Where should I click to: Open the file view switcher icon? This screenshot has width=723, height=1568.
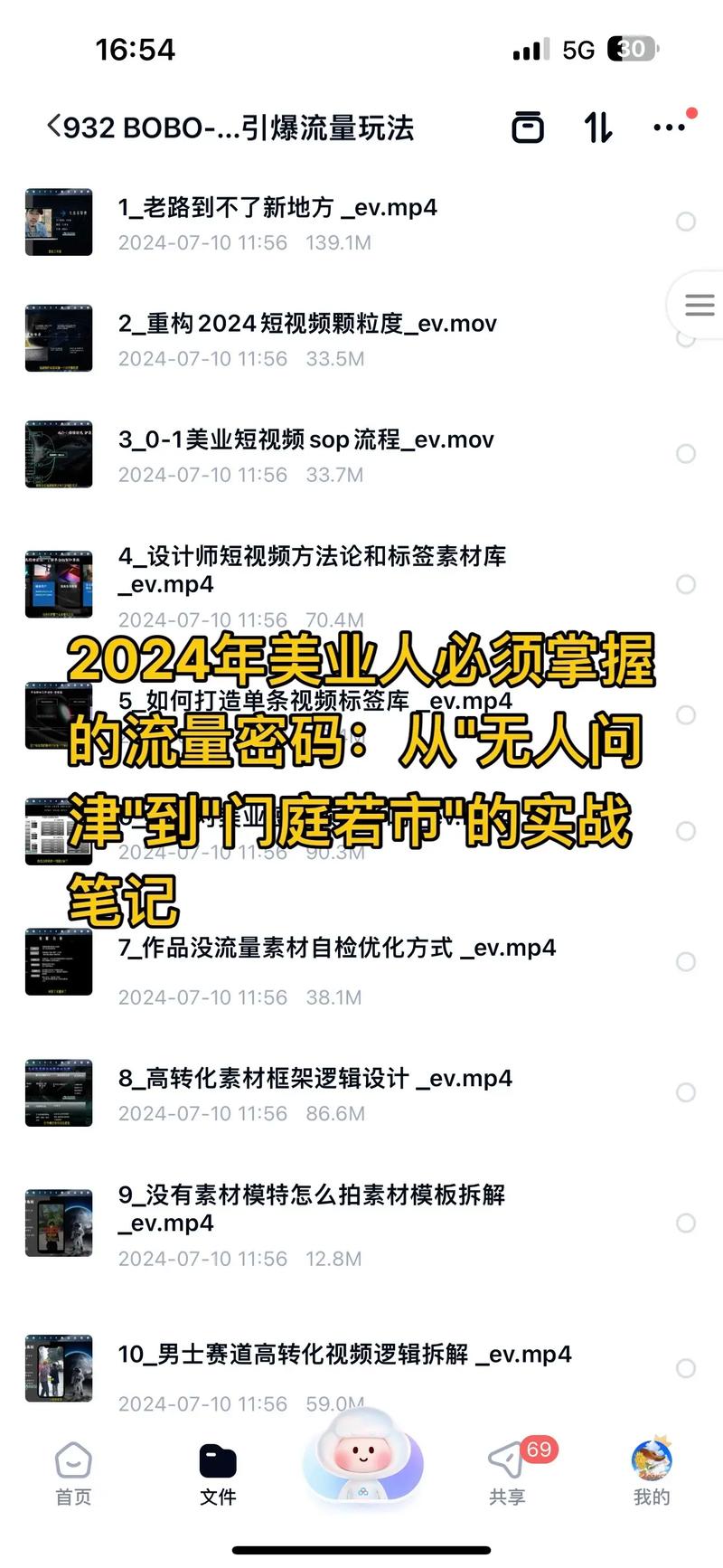(528, 128)
